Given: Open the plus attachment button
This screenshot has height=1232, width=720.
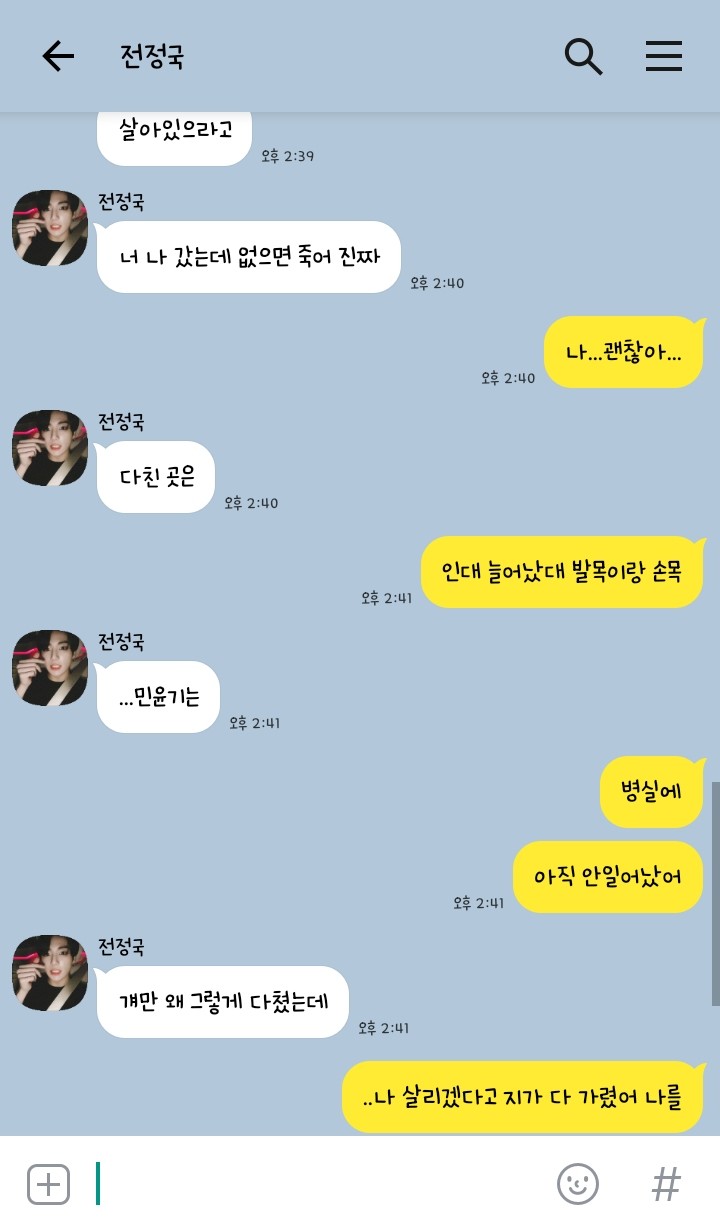Looking at the screenshot, I should [48, 1184].
